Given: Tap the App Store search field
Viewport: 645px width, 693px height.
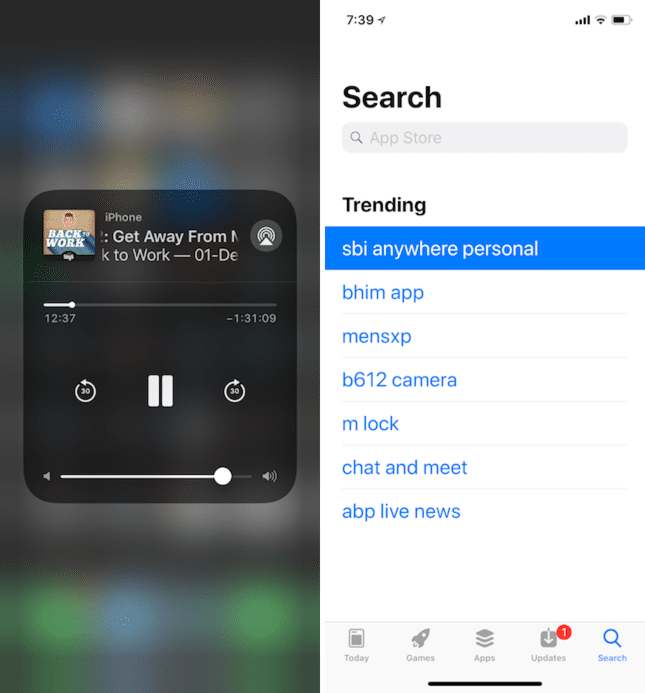Looking at the screenshot, I should tap(485, 138).
